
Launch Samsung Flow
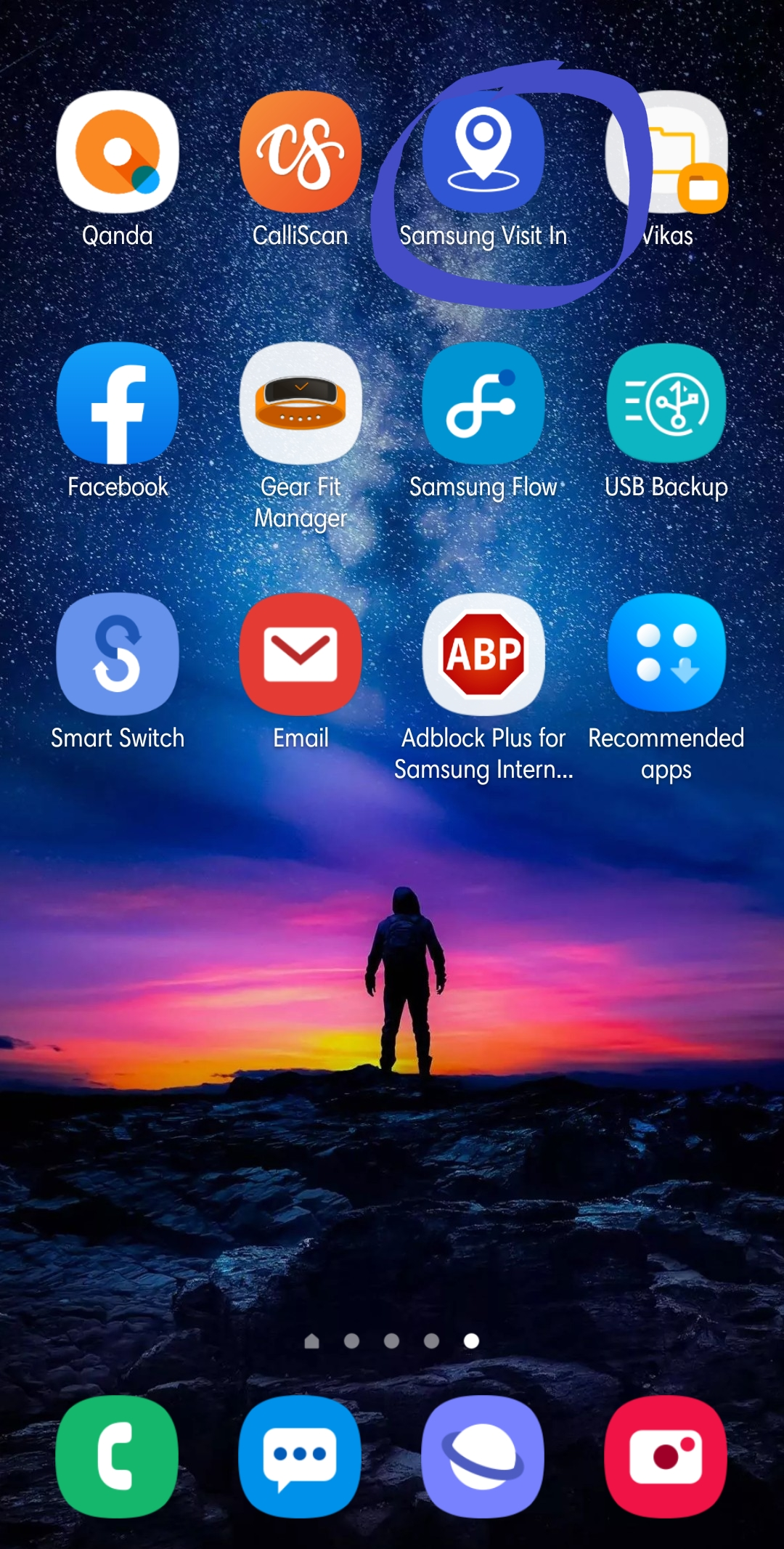pyautogui.click(x=483, y=404)
